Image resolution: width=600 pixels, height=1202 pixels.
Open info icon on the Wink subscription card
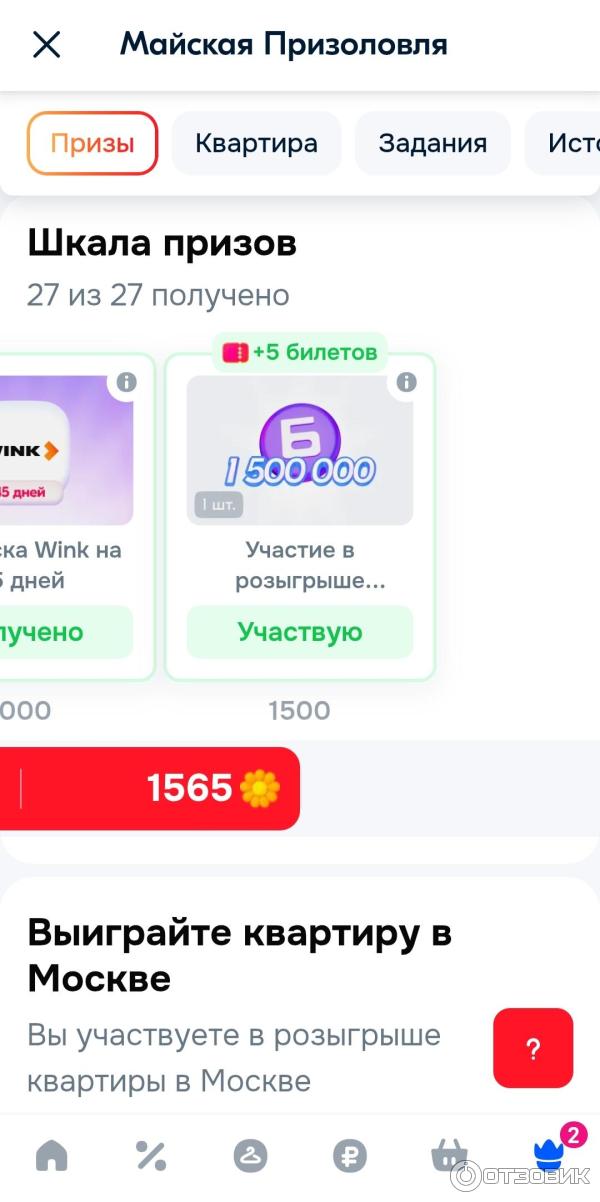[x=126, y=382]
